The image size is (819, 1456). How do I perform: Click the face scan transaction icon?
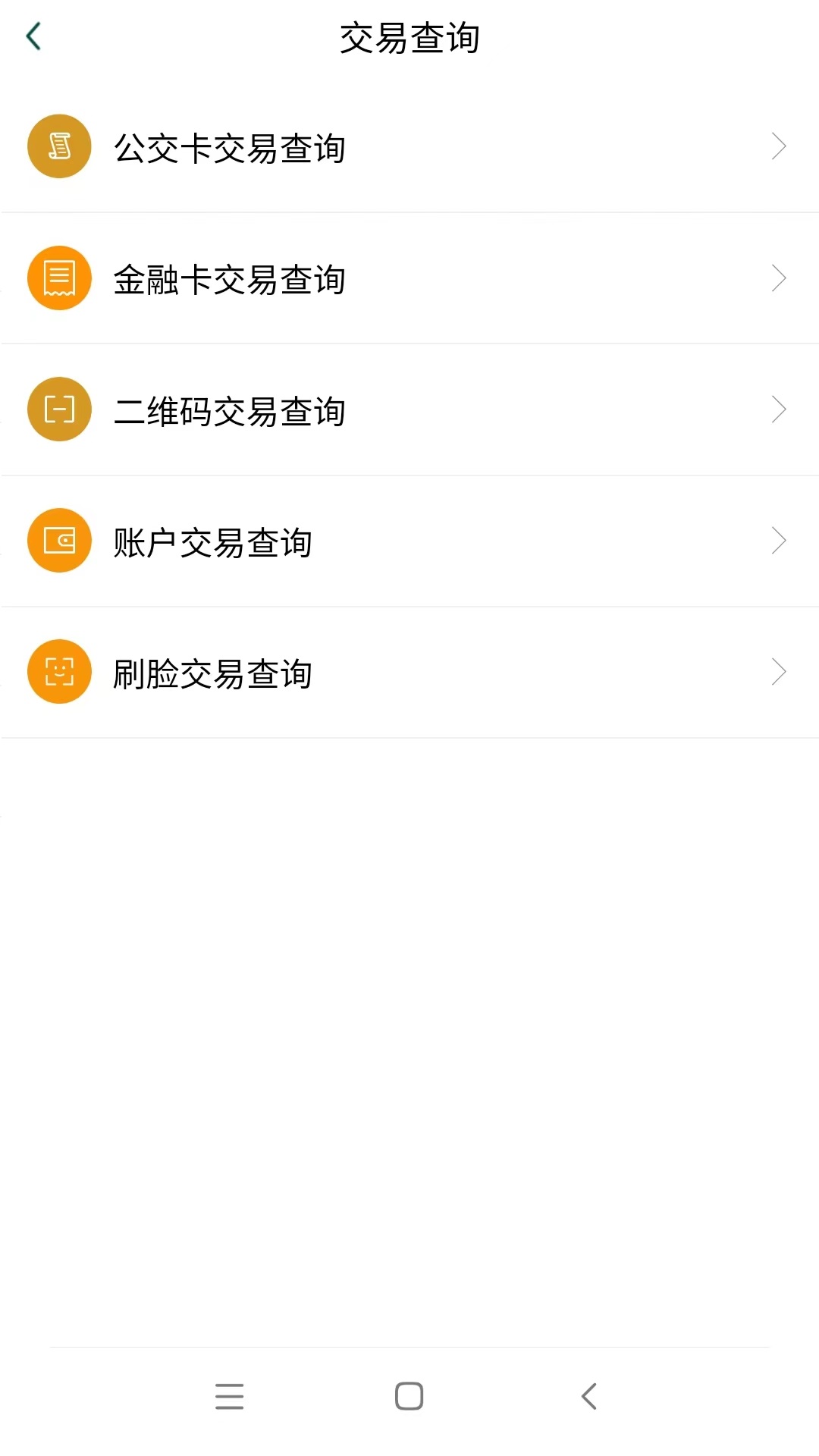point(58,671)
